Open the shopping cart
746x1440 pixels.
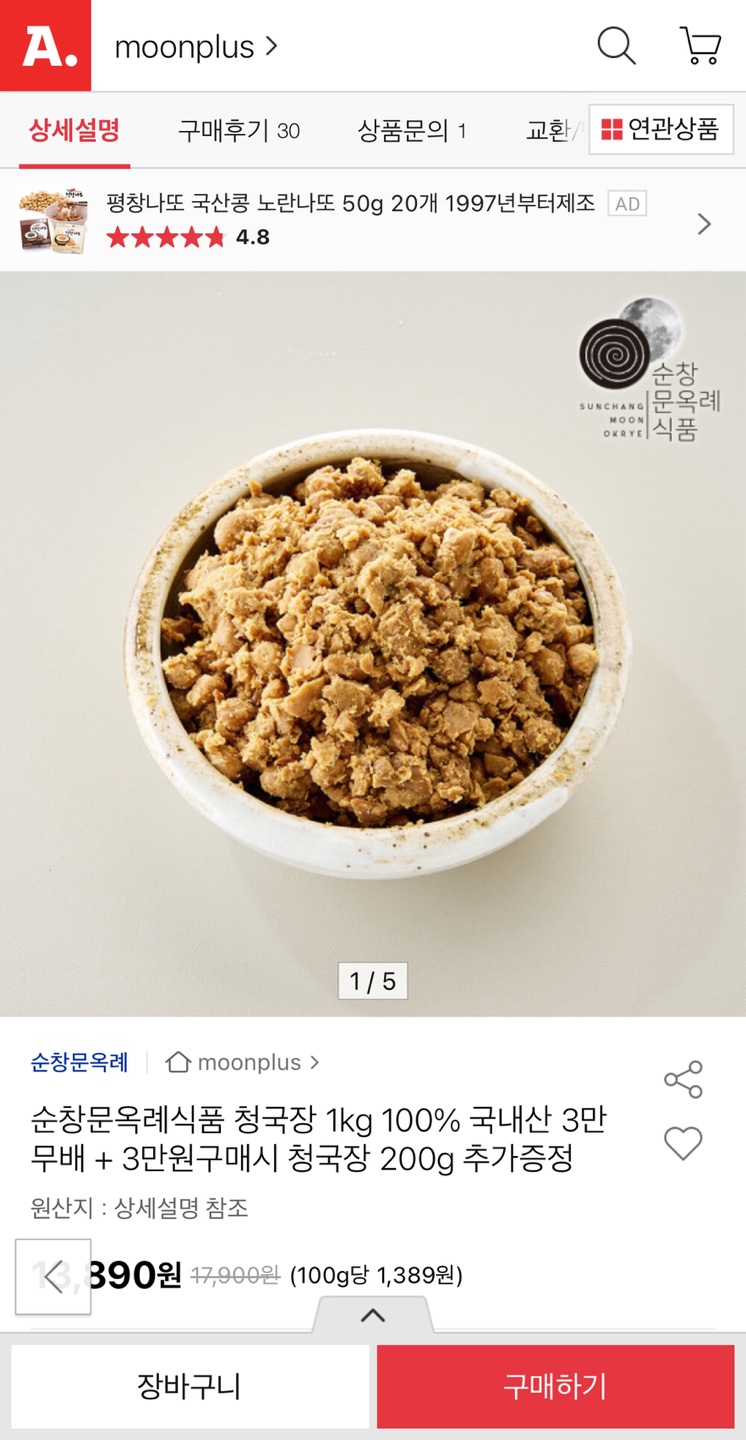pos(700,46)
